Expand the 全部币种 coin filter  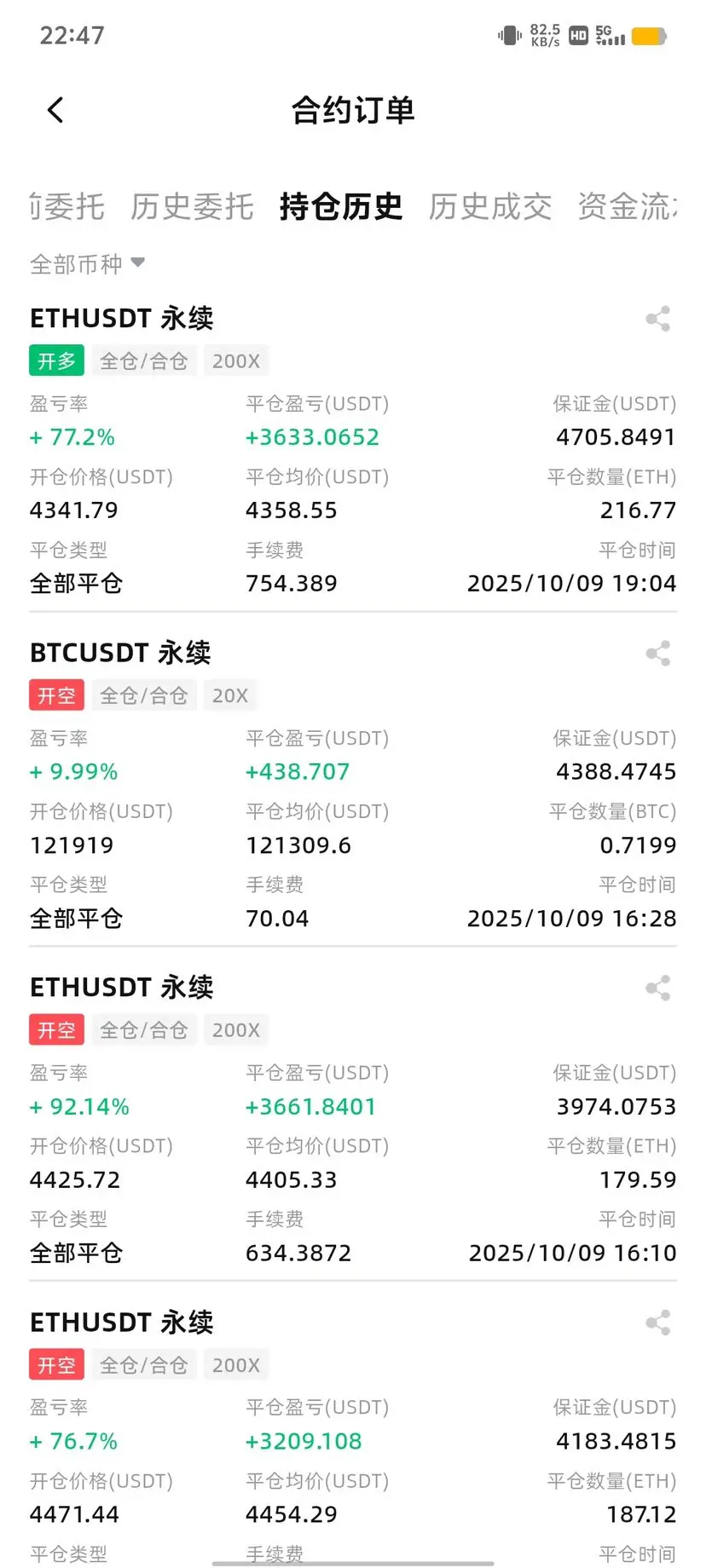(x=87, y=264)
